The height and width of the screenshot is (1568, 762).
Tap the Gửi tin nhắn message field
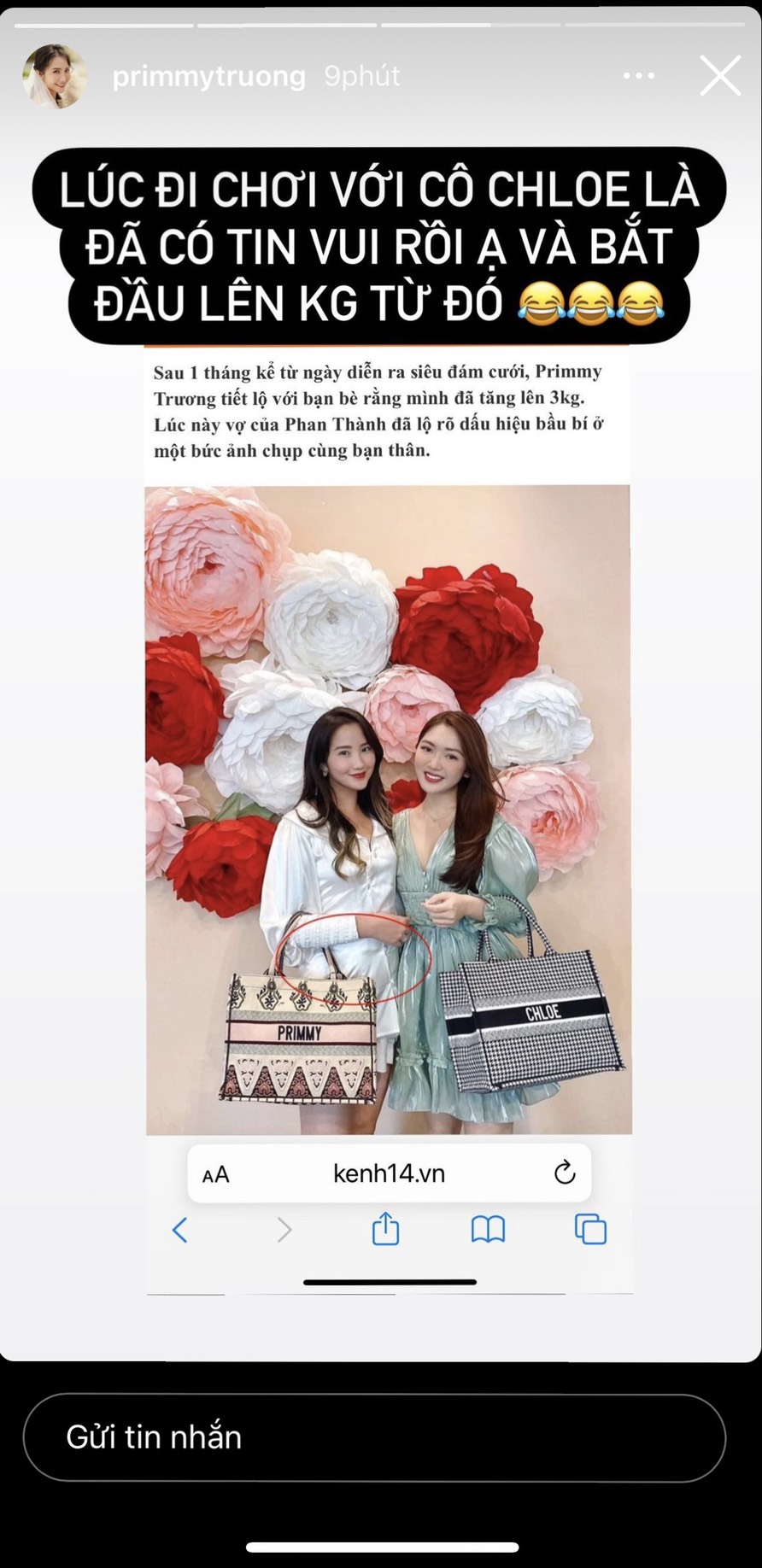[374, 1437]
